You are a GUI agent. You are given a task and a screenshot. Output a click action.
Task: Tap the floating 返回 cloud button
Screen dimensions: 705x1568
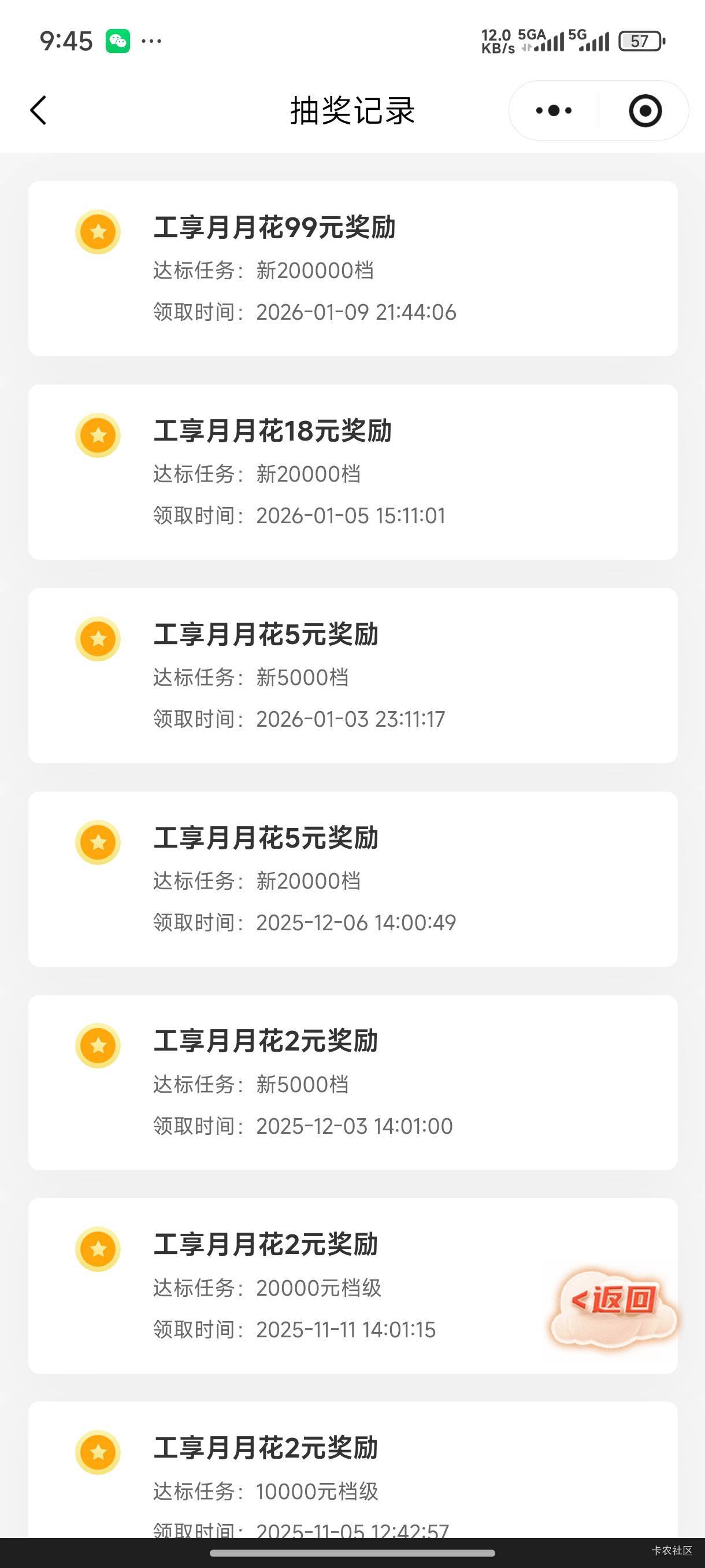(613, 1301)
